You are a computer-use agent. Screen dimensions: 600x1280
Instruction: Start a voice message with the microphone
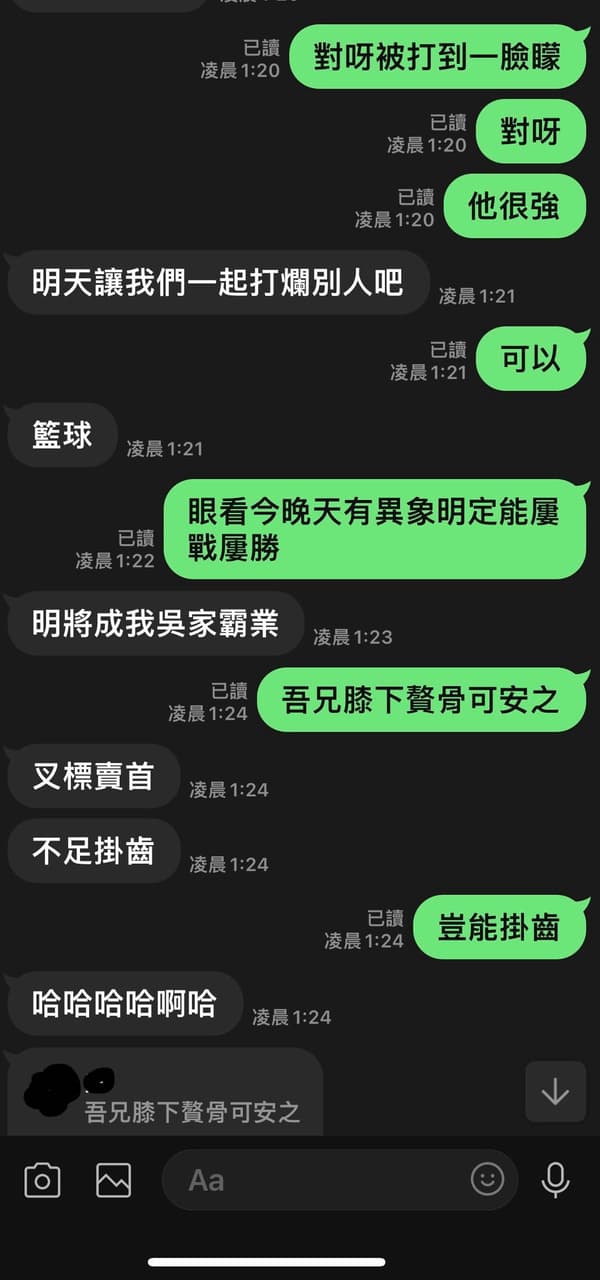point(556,1180)
